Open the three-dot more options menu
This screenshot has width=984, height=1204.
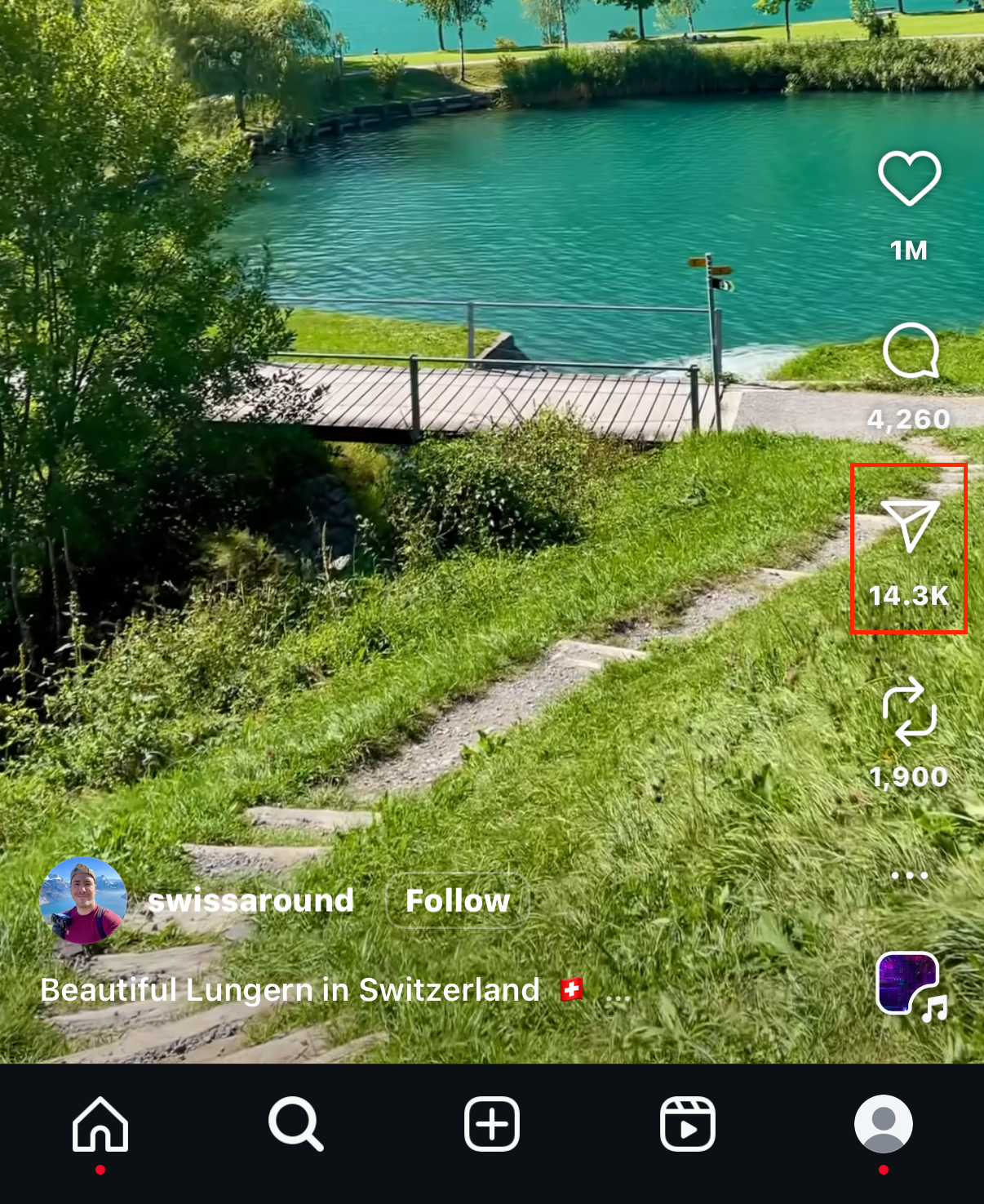coord(909,875)
